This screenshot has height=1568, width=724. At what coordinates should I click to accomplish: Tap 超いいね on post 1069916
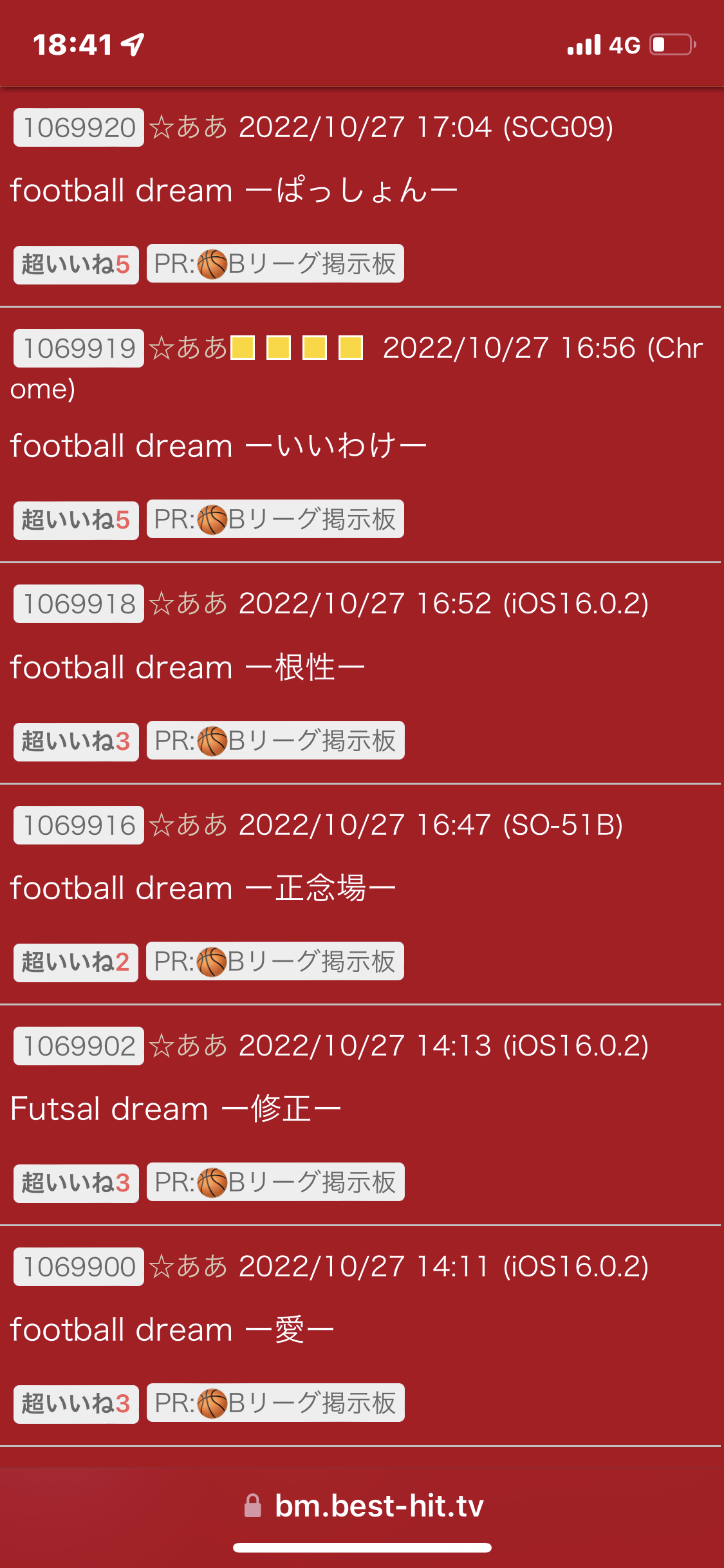coord(76,962)
